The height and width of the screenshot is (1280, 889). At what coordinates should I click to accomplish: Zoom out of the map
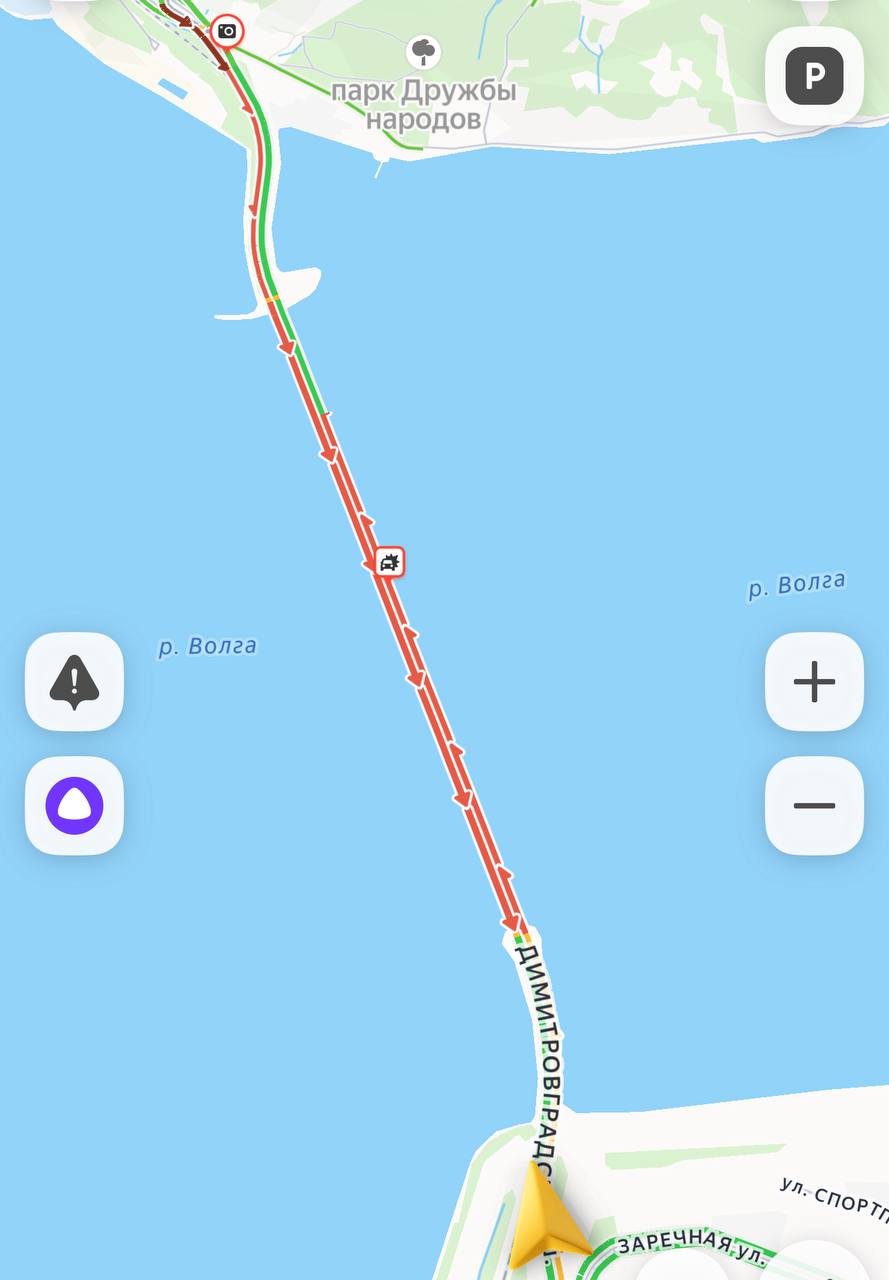[814, 806]
